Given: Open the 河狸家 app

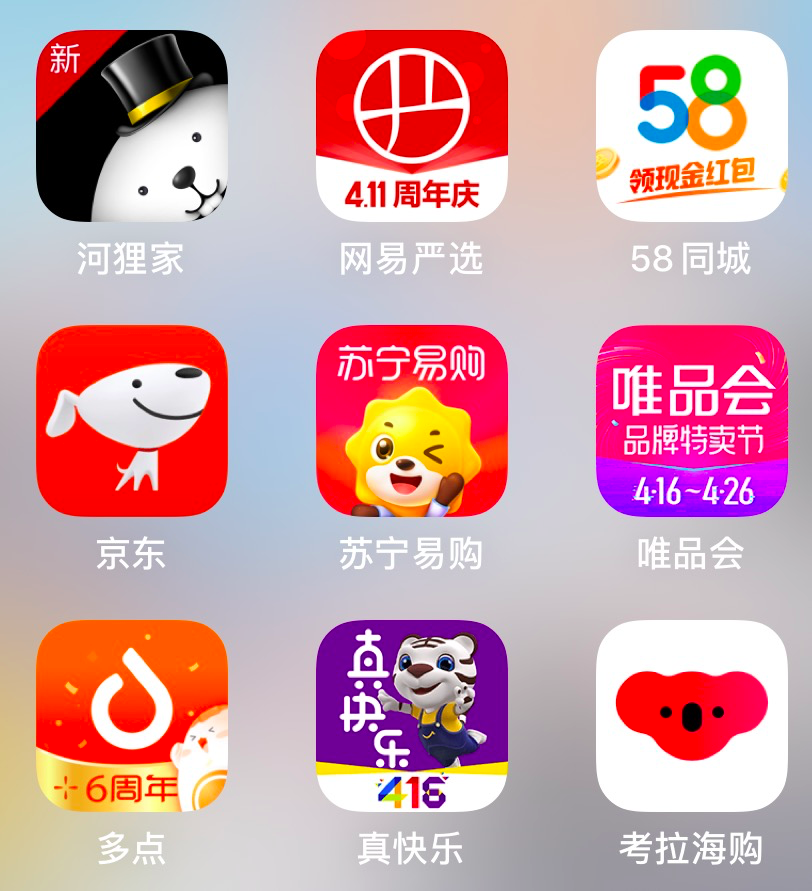Looking at the screenshot, I should pyautogui.click(x=131, y=126).
